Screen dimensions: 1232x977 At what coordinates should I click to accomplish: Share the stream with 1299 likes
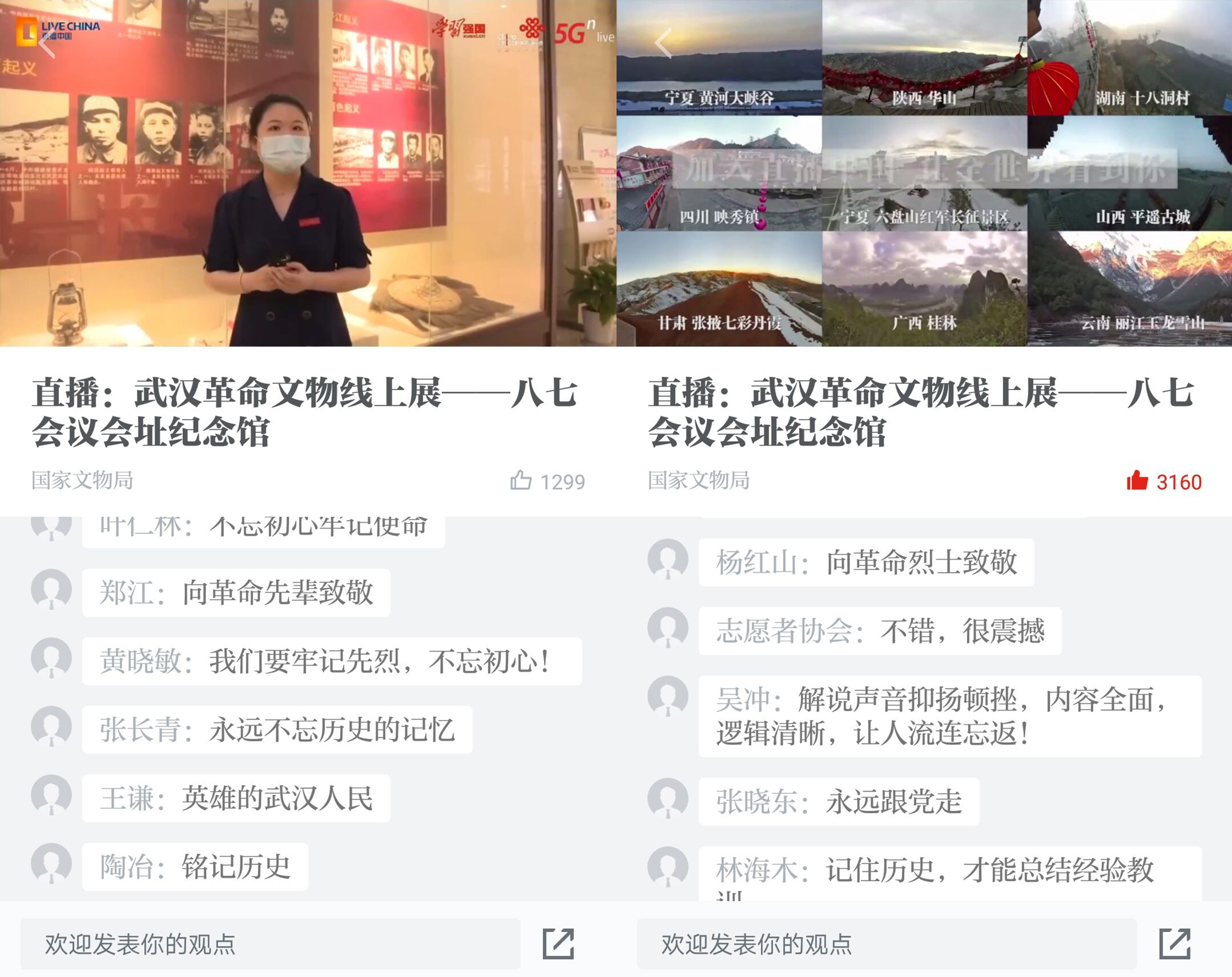(558, 944)
